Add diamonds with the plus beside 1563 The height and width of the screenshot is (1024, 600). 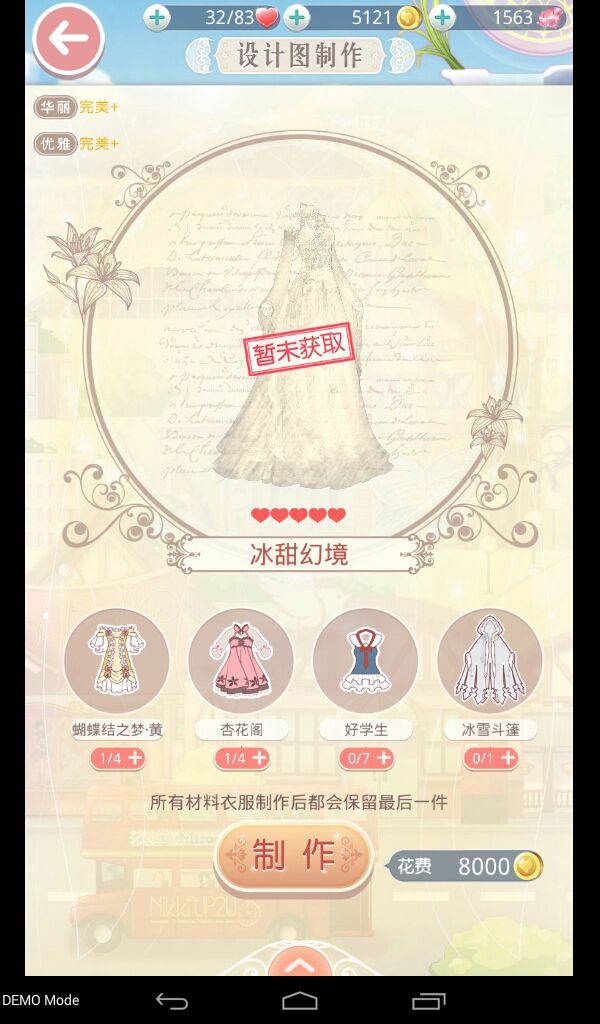pyautogui.click(x=443, y=18)
